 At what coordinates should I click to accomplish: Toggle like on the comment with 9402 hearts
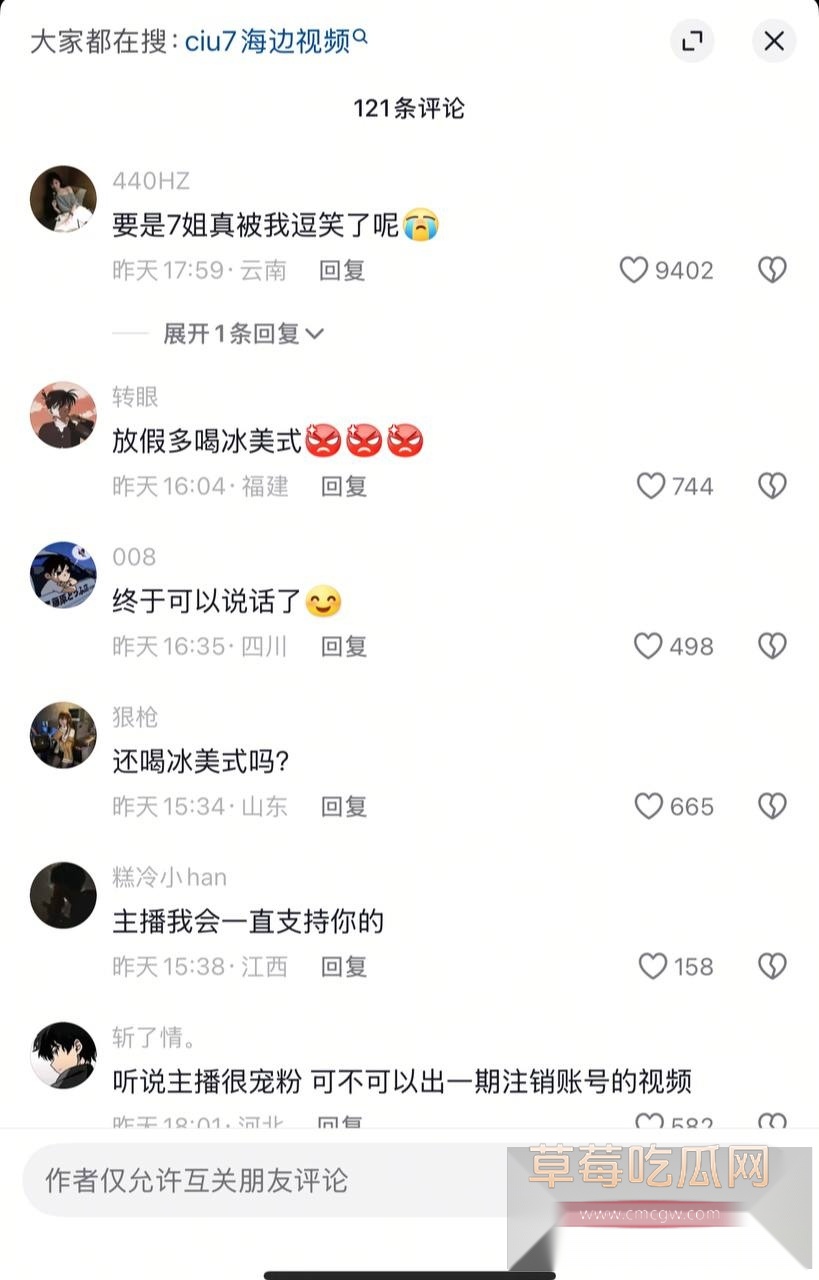click(636, 270)
